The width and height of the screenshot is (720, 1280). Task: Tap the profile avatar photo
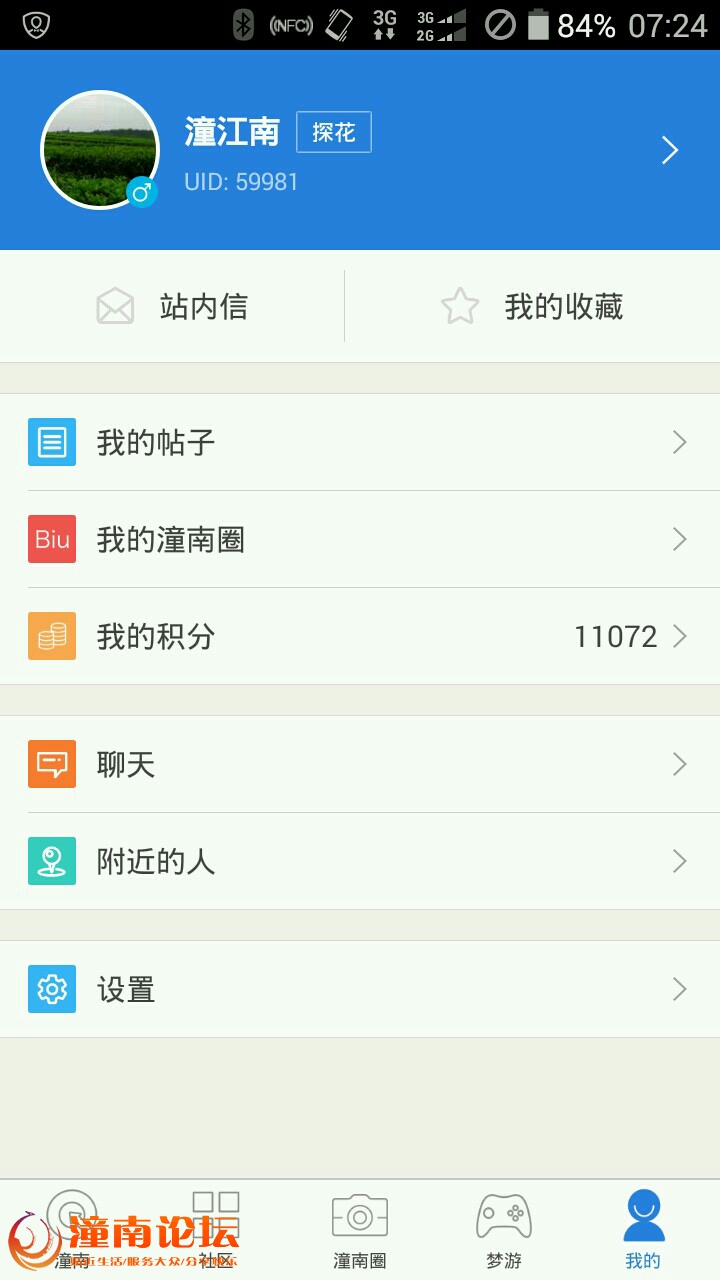(x=100, y=150)
